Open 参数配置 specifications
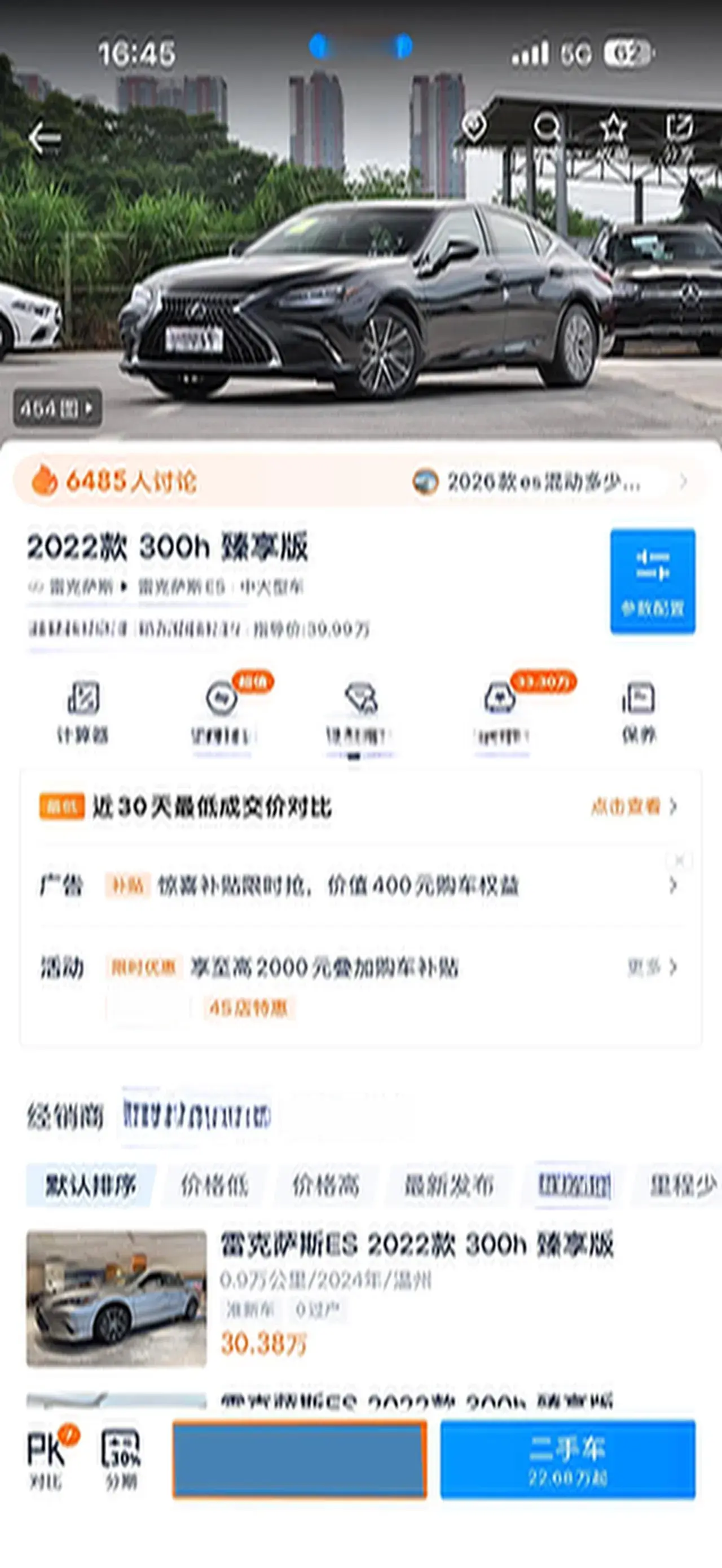722x1568 pixels. (x=653, y=581)
